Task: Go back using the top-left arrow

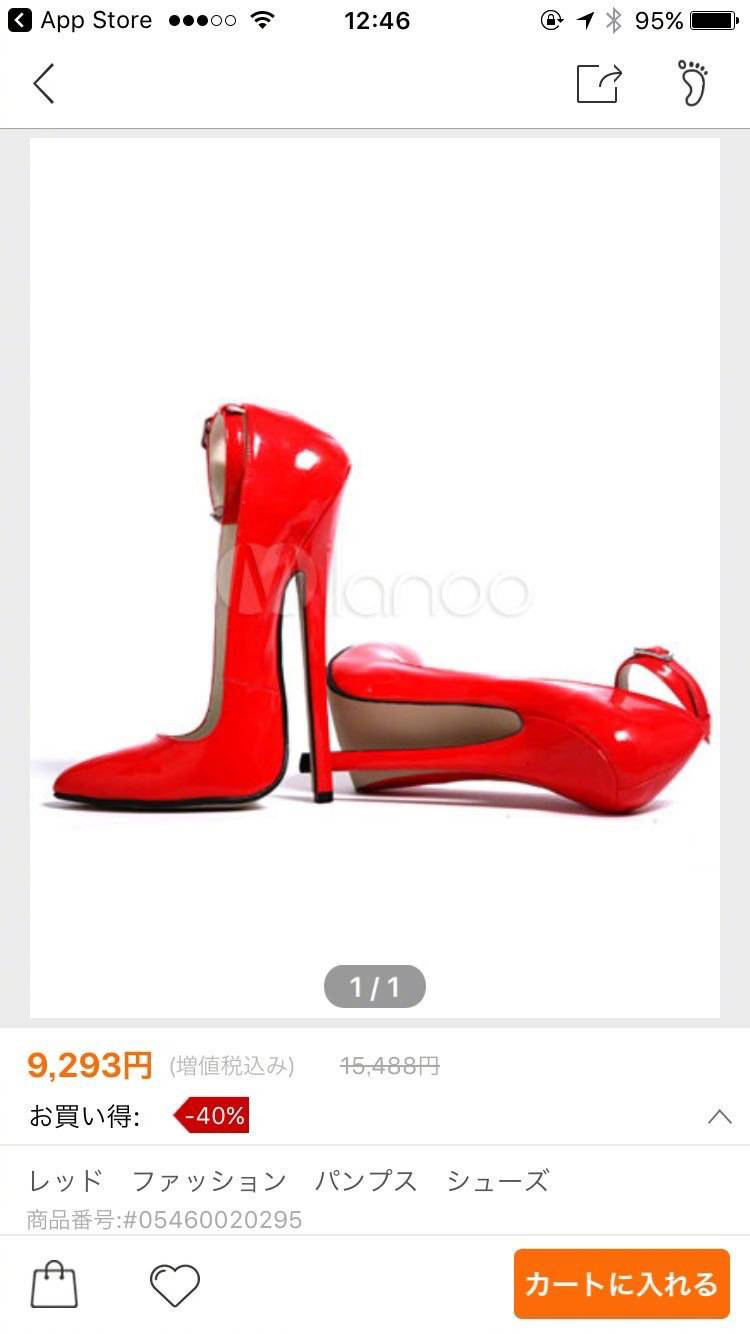Action: coord(44,83)
